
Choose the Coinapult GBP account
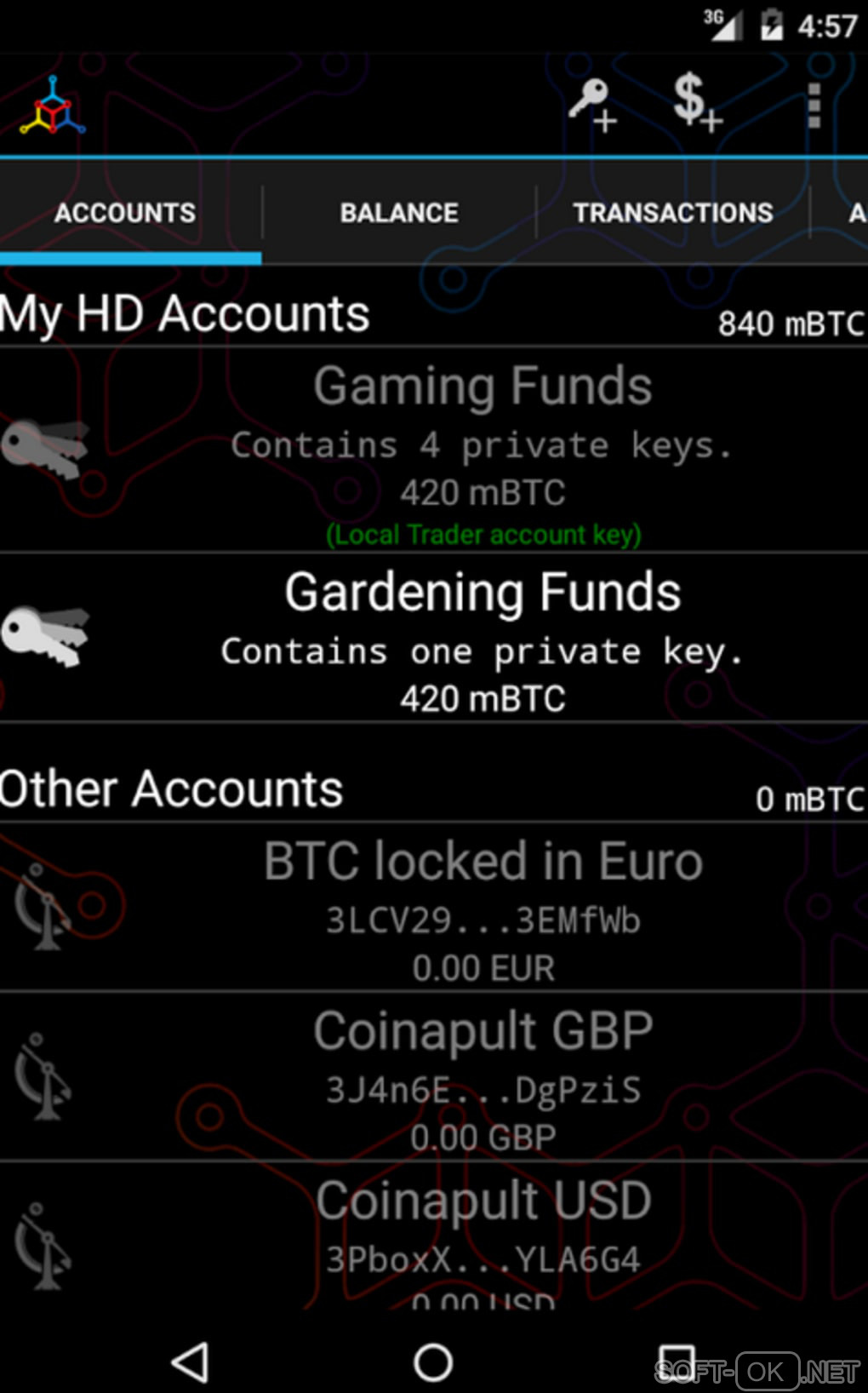tap(483, 1077)
